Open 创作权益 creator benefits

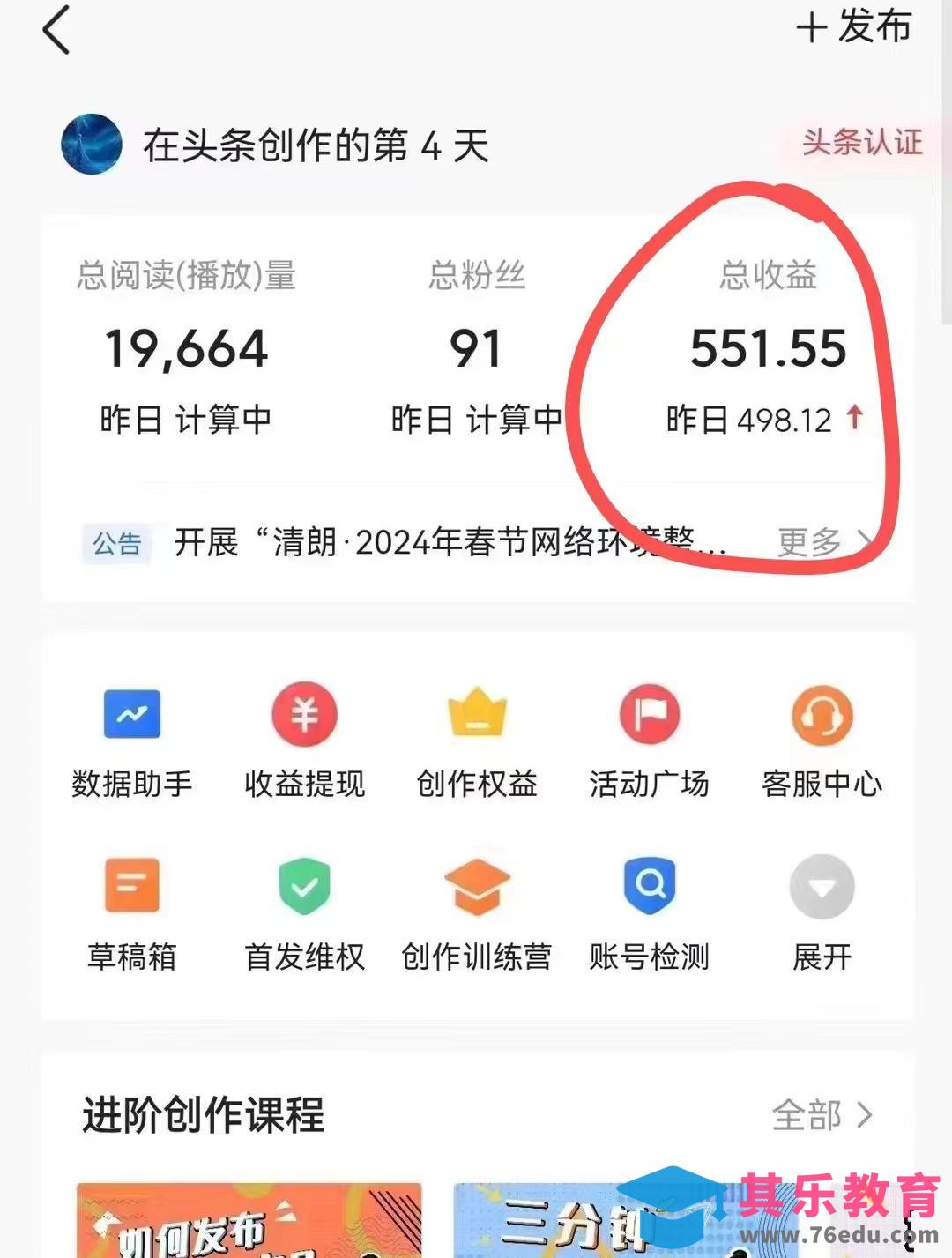[x=477, y=739]
